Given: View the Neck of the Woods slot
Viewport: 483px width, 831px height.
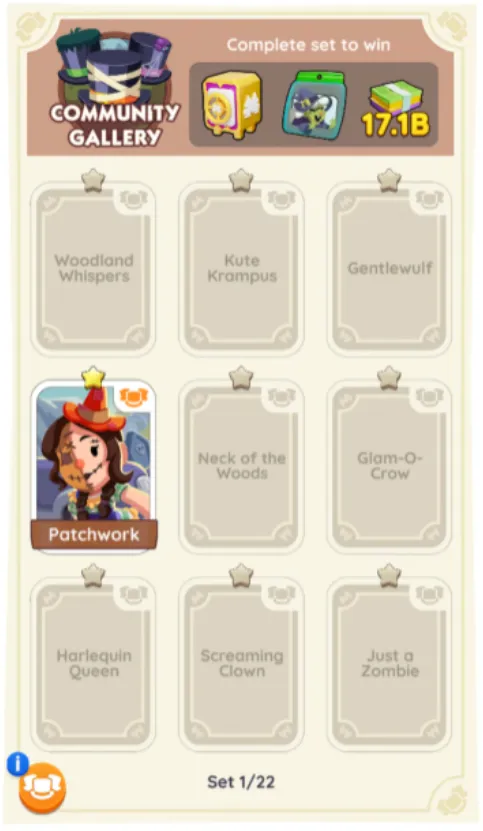Looking at the screenshot, I should [242, 466].
